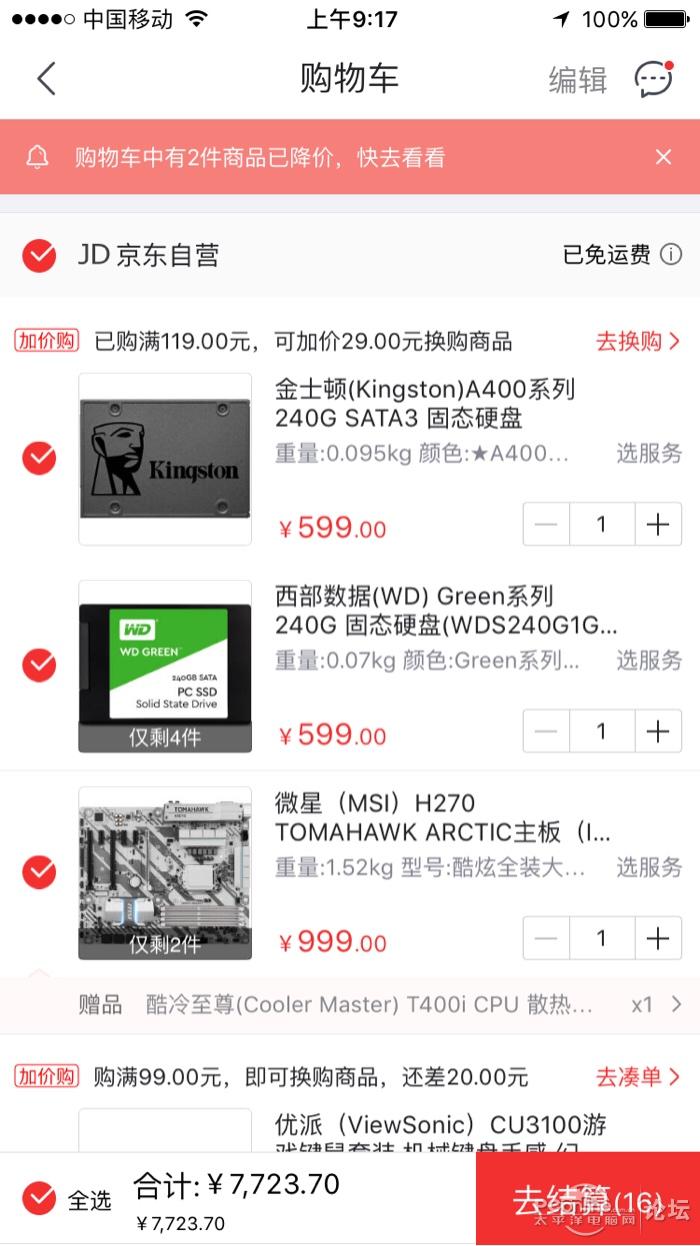Increase quantity of the Kingston A400 SSD
700x1246 pixels.
pos(657,524)
